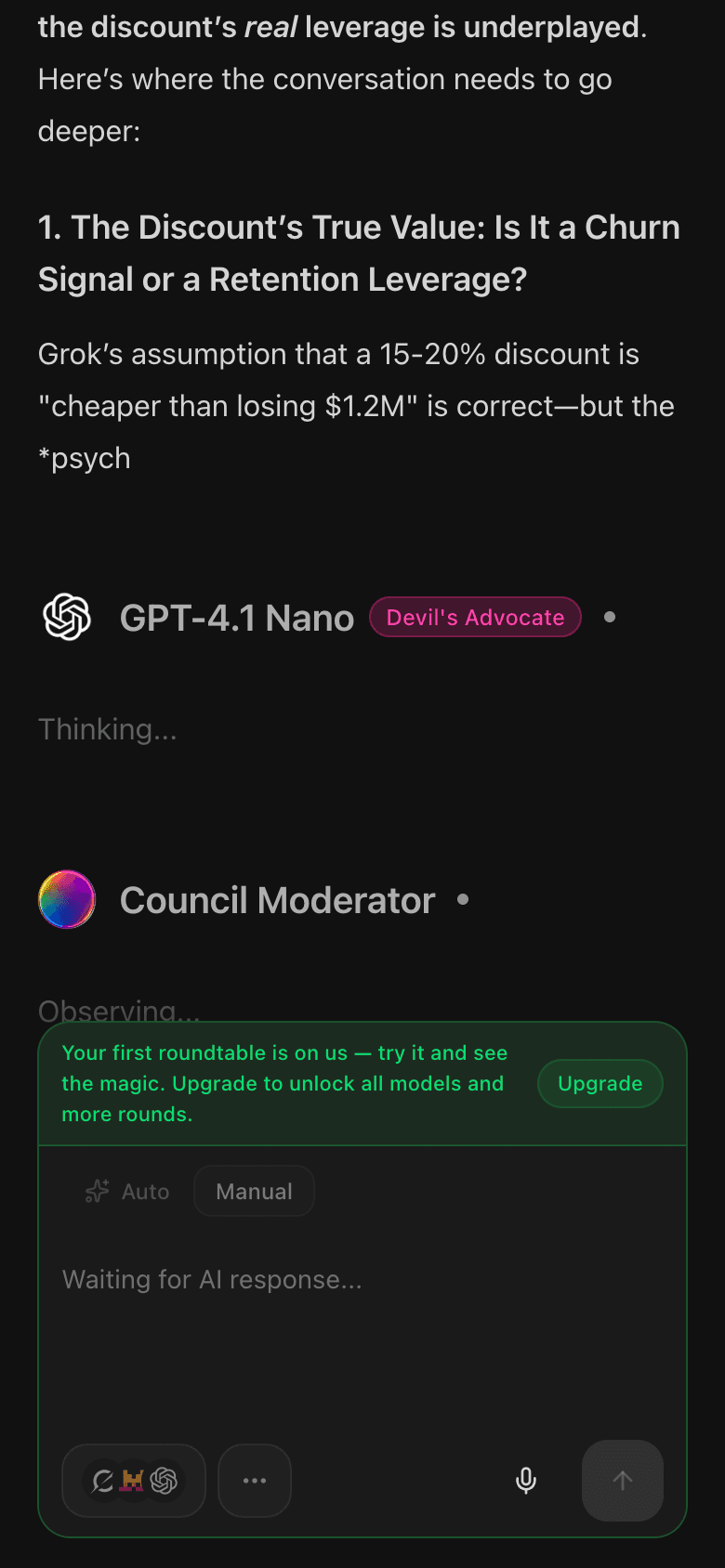Tap the Upgrade button
Image resolution: width=725 pixels, height=1568 pixels.
[x=600, y=1083]
